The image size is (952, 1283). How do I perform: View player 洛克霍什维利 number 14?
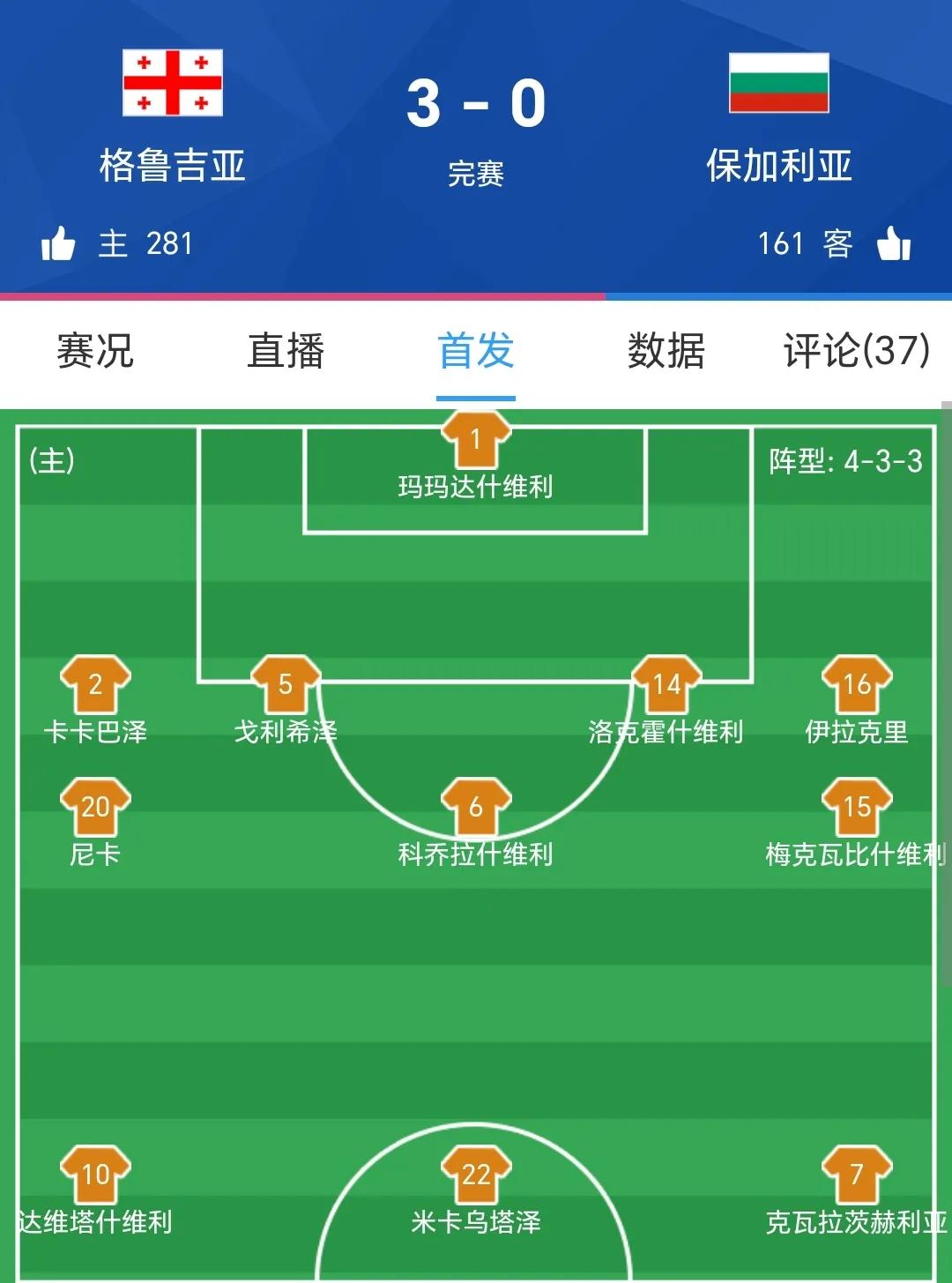point(666,685)
